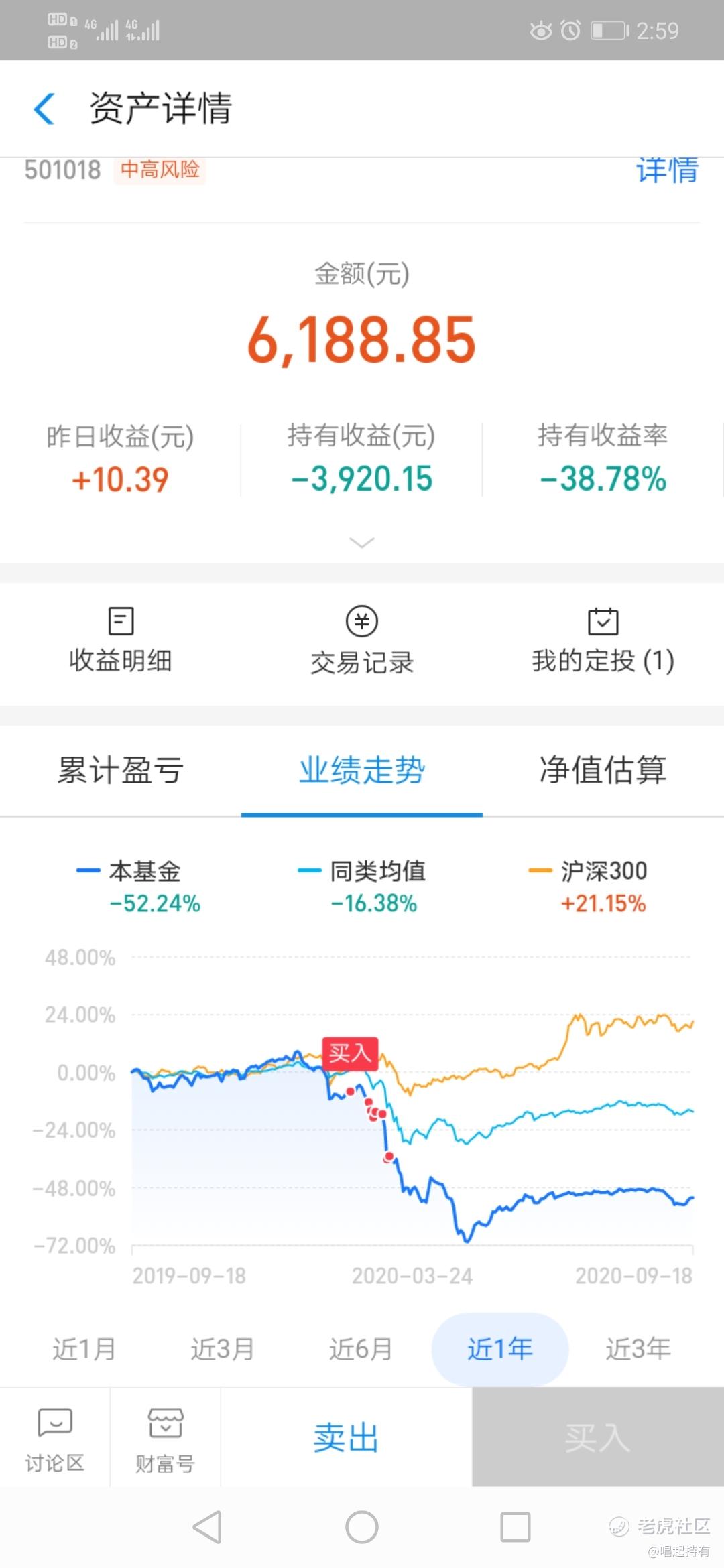This screenshot has width=724, height=1568.
Task: Choose the 近6月 chart range
Action: tap(361, 1349)
